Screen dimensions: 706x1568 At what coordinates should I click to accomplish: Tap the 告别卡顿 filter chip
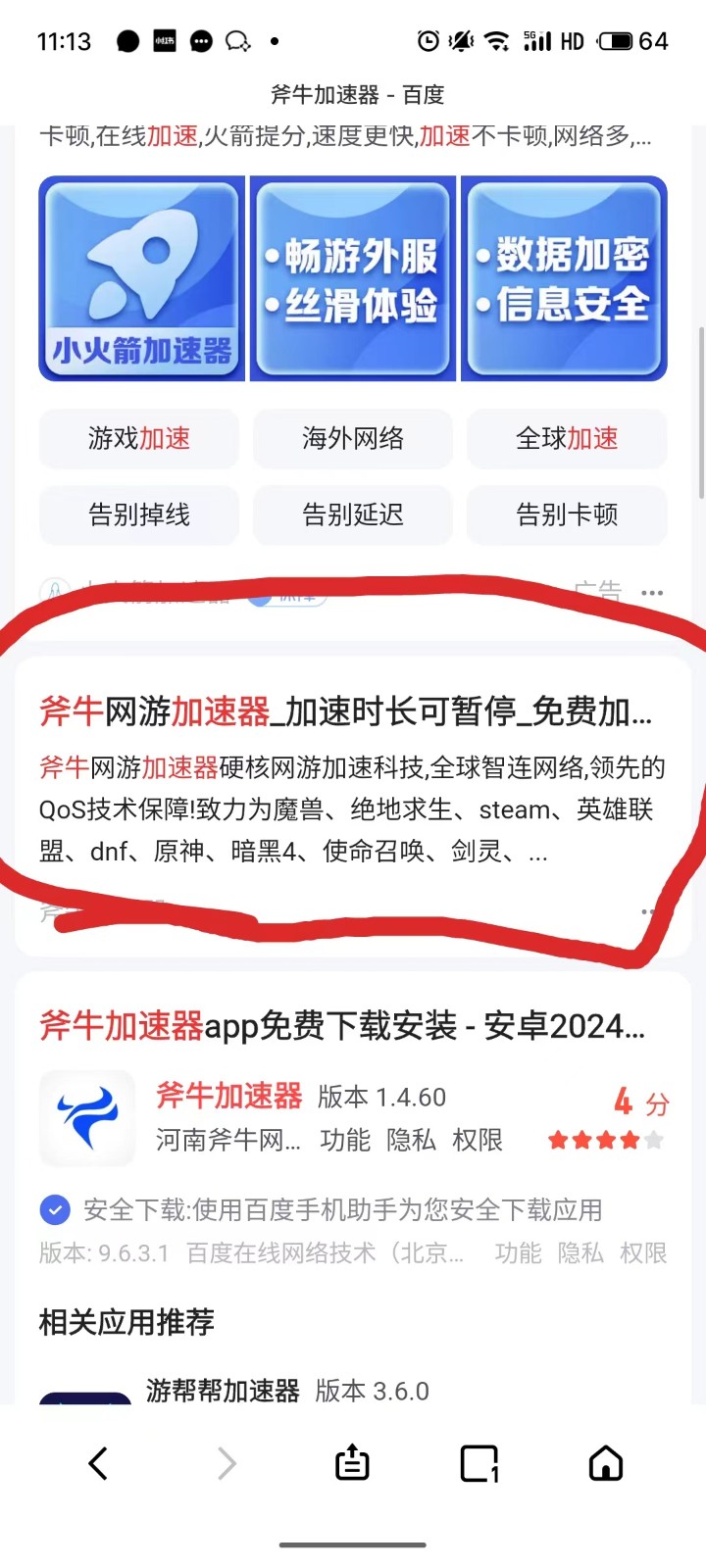pyautogui.click(x=567, y=514)
